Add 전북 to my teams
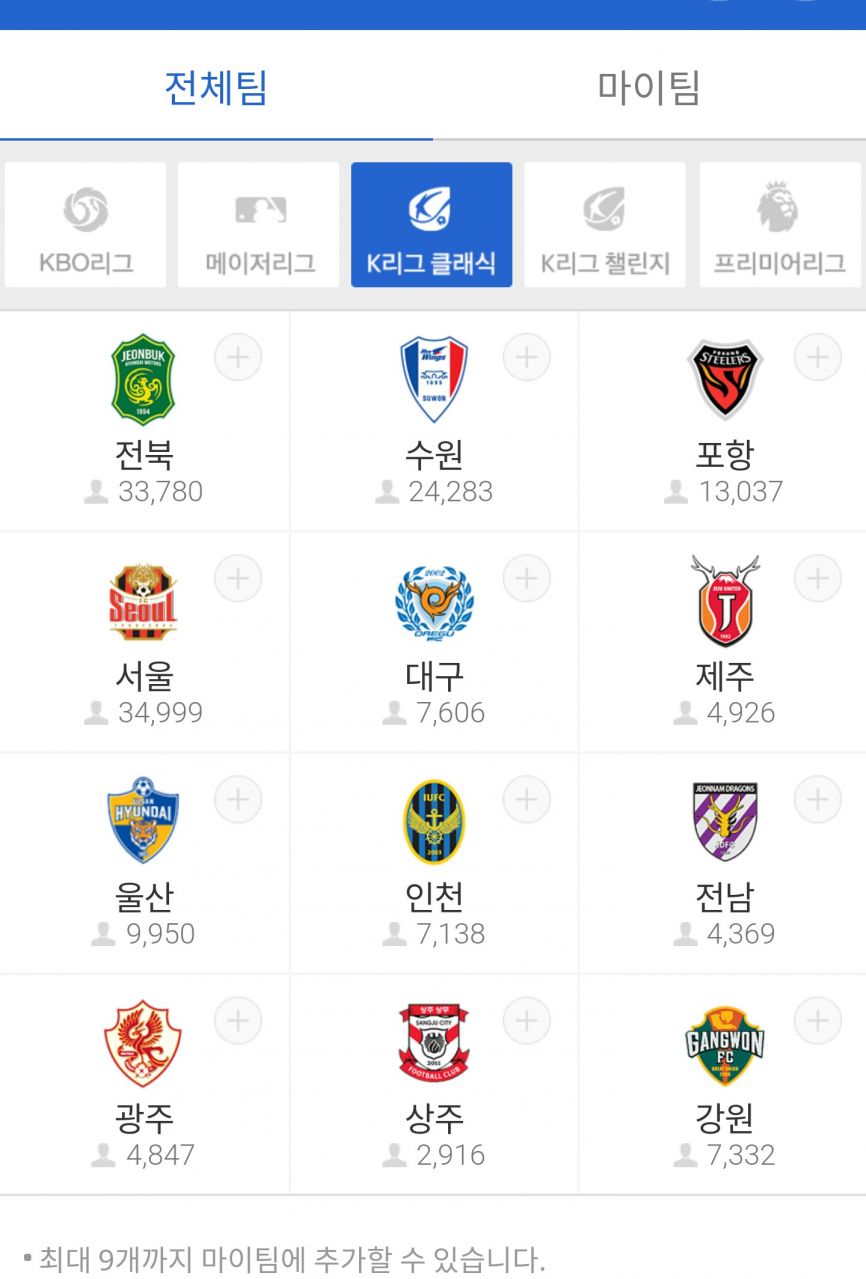The height and width of the screenshot is (1279, 866). tap(238, 358)
